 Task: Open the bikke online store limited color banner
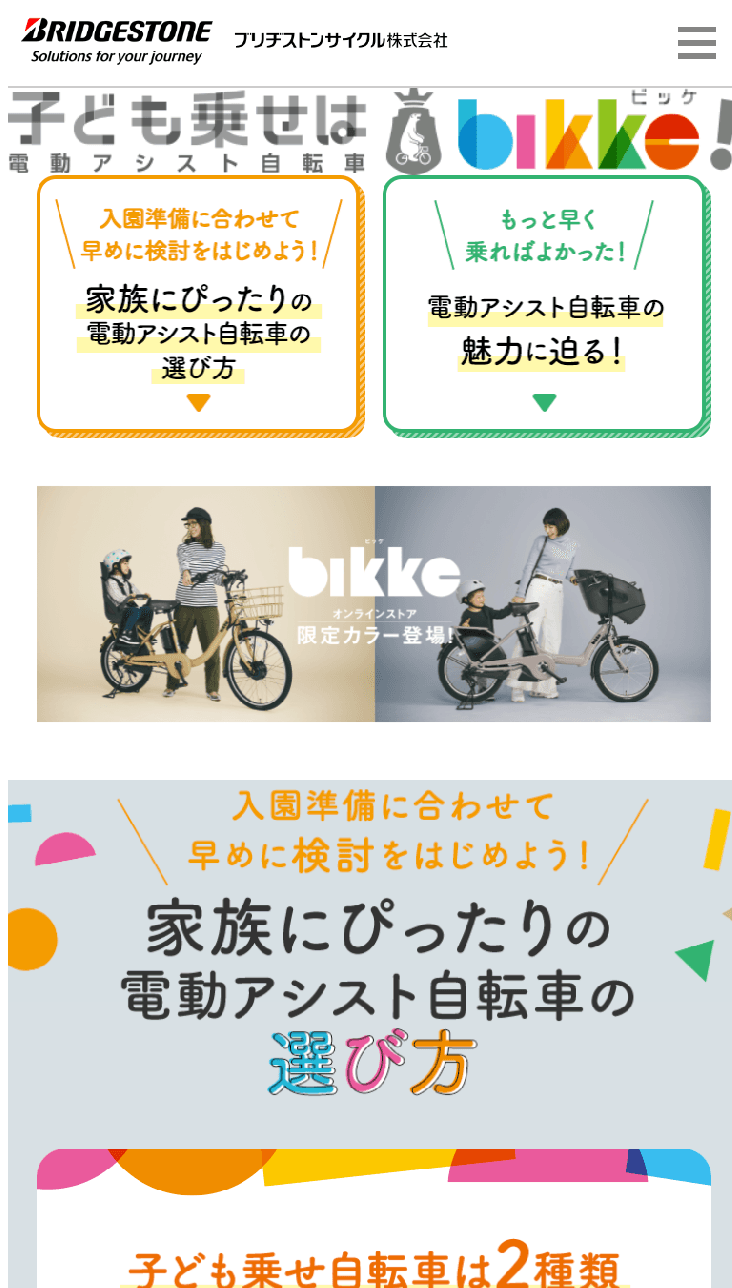click(373, 603)
